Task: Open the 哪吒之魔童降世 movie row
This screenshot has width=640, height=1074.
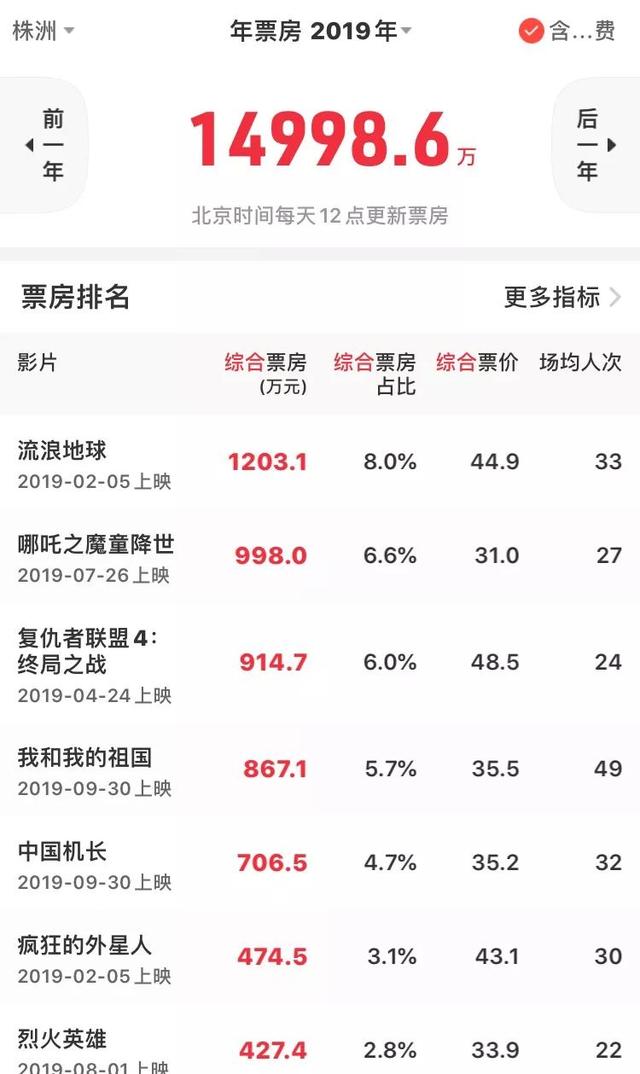Action: (x=320, y=555)
